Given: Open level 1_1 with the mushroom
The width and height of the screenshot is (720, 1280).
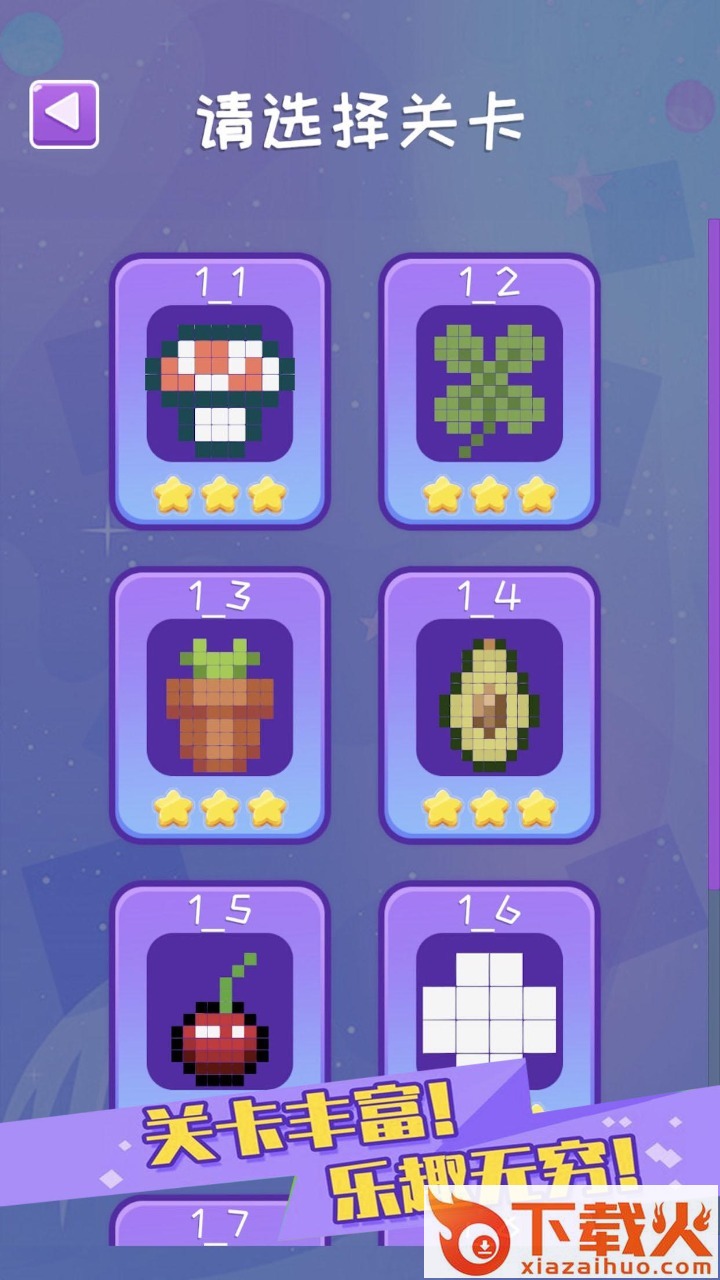Looking at the screenshot, I should pyautogui.click(x=219, y=390).
